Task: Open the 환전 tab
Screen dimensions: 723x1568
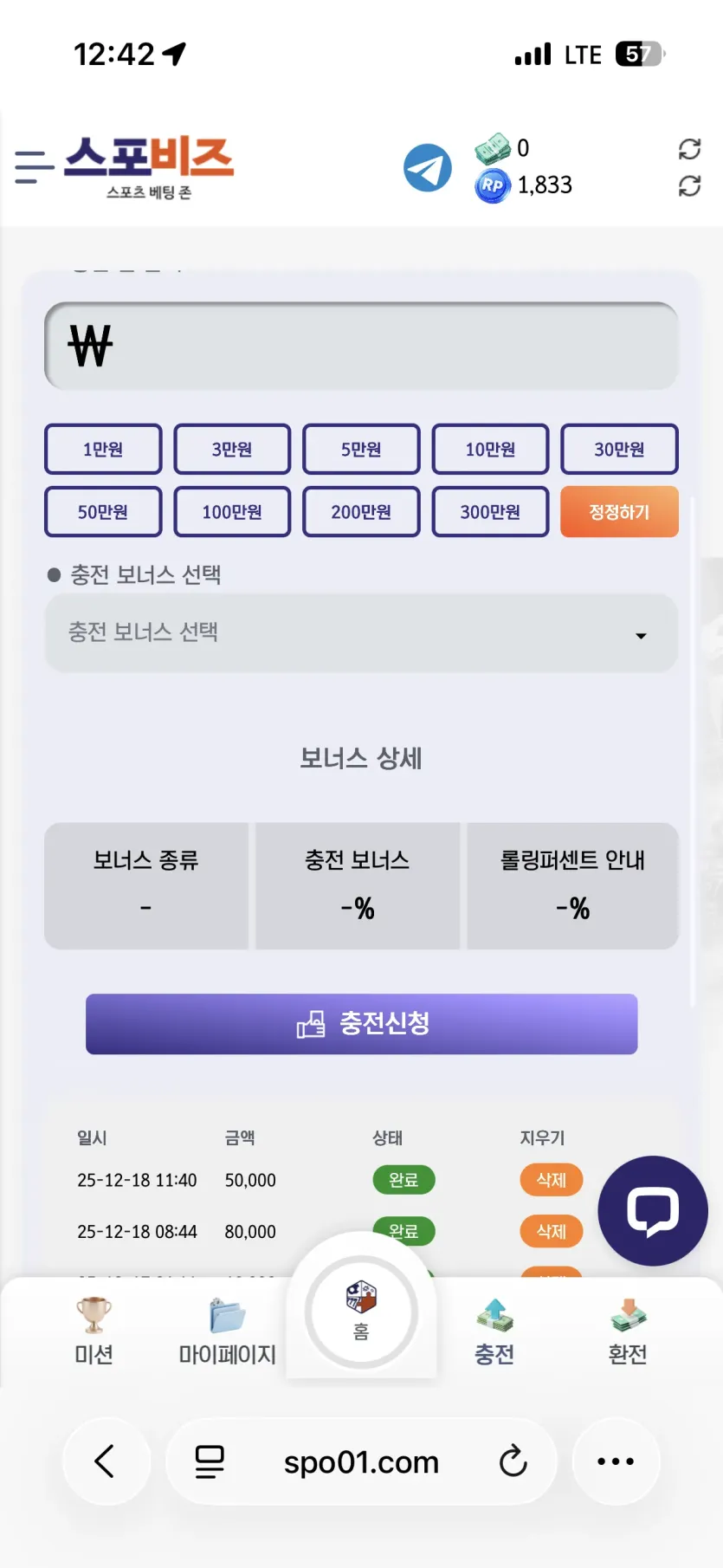Action: tap(628, 1332)
